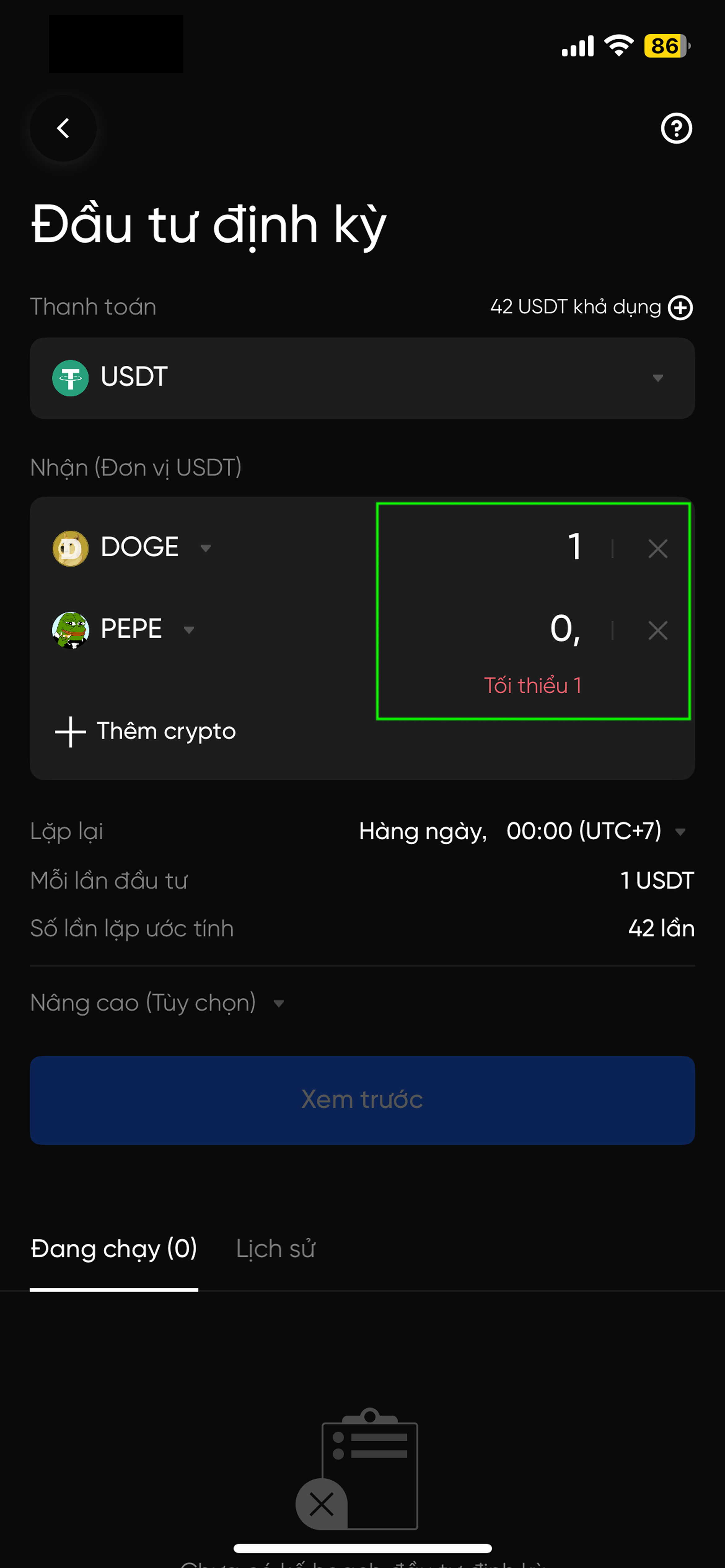Open the help question-mark icon
Screen dimensions: 725x1568
pyautogui.click(x=676, y=128)
